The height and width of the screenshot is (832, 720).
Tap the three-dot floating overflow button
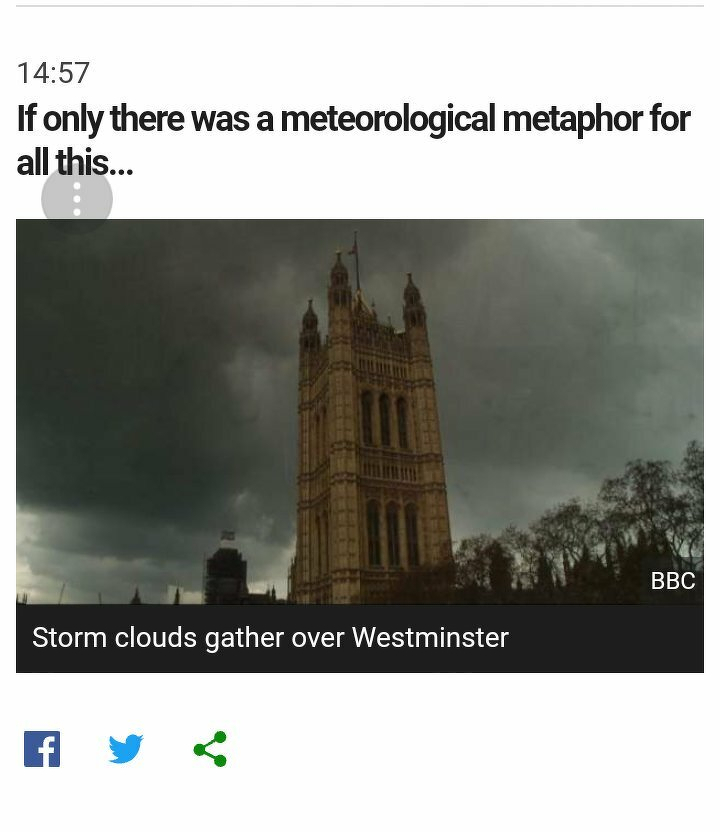click(x=77, y=199)
